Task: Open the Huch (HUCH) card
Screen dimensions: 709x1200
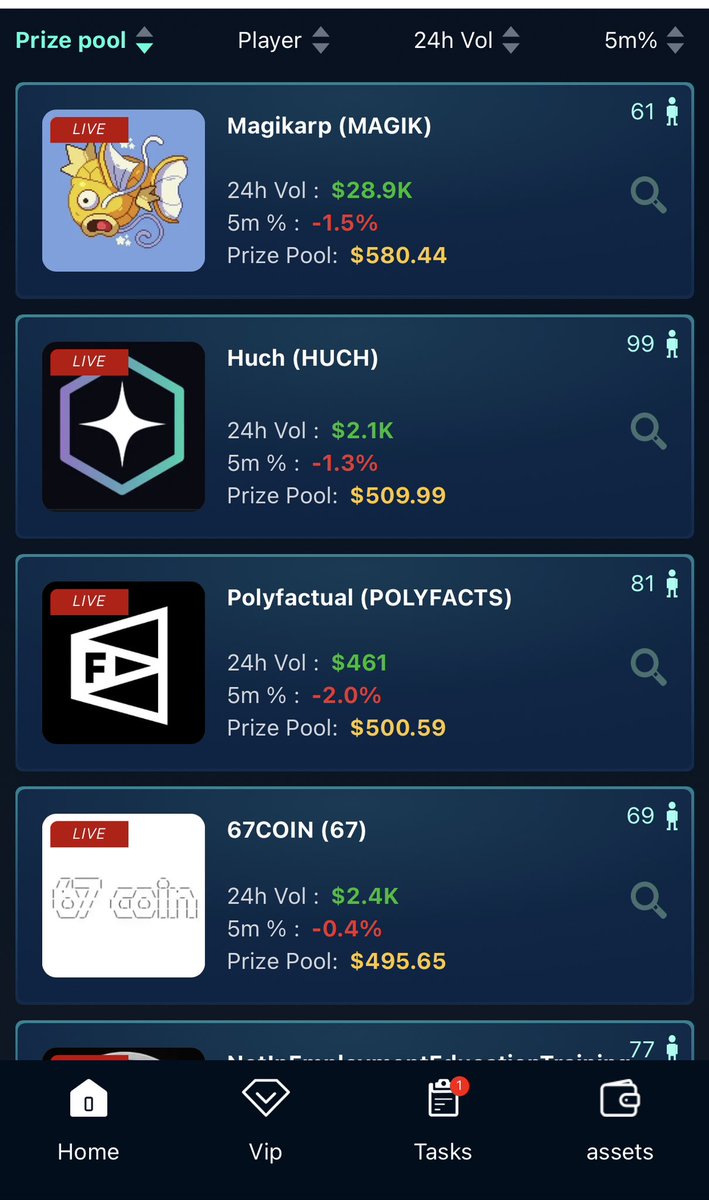Action: click(x=302, y=358)
